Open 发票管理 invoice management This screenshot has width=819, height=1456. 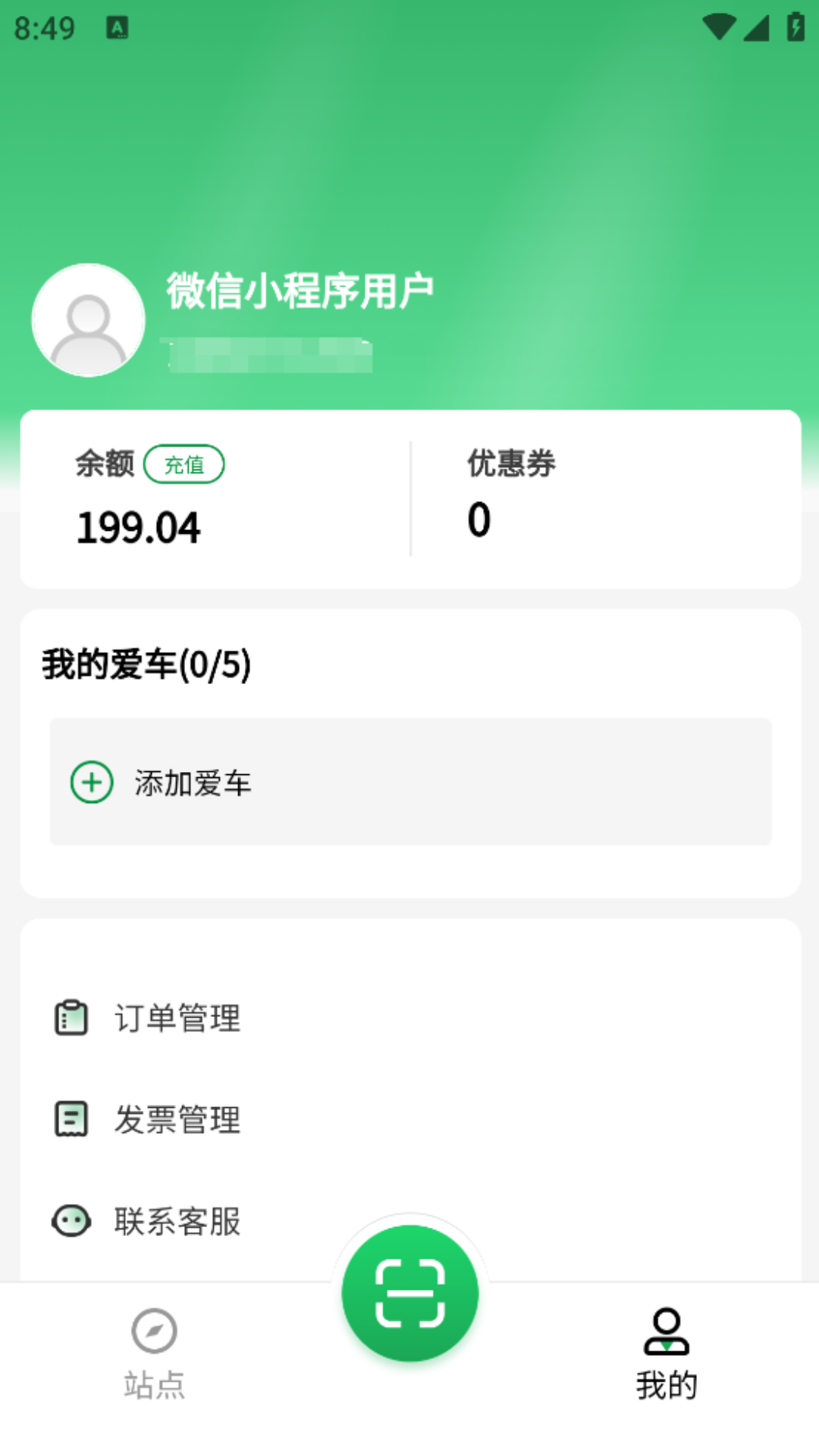(177, 1119)
